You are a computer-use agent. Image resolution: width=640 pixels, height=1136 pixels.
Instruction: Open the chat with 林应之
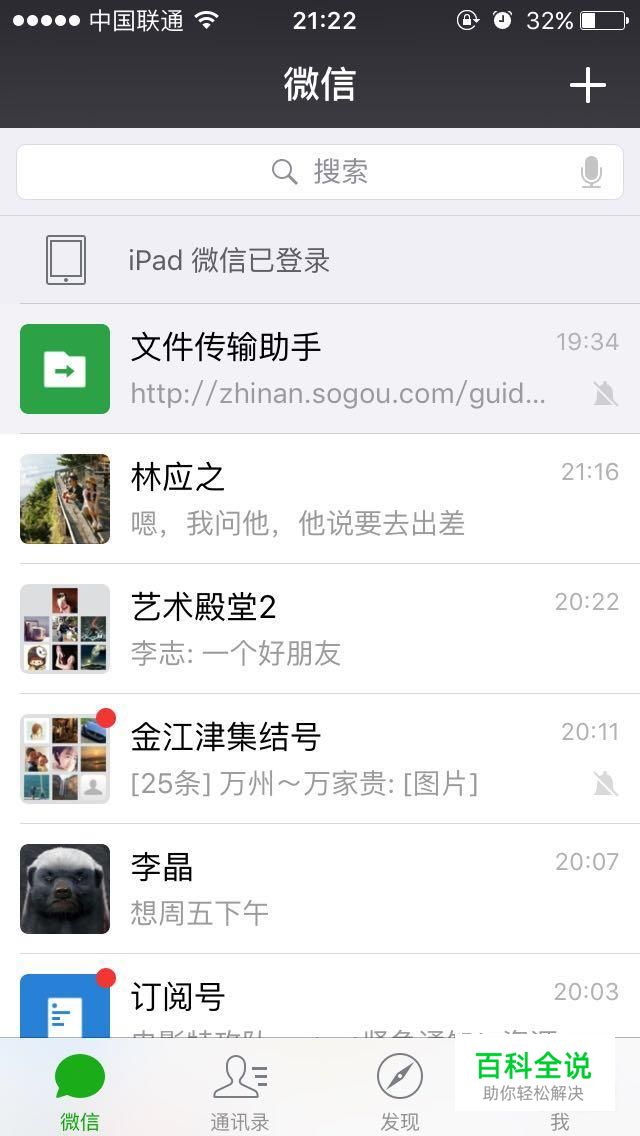(x=320, y=498)
